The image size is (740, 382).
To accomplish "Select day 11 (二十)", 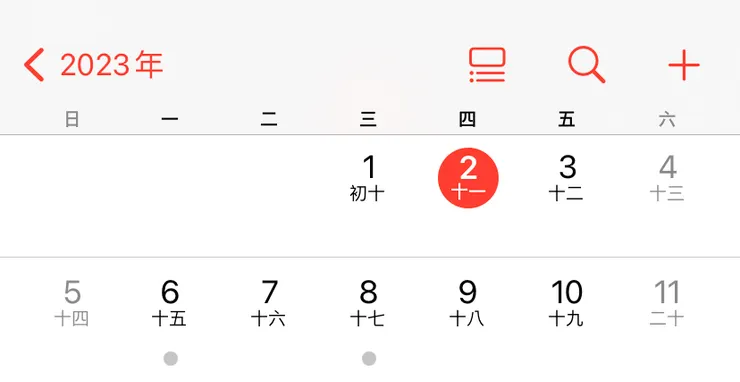I will (667, 303).
